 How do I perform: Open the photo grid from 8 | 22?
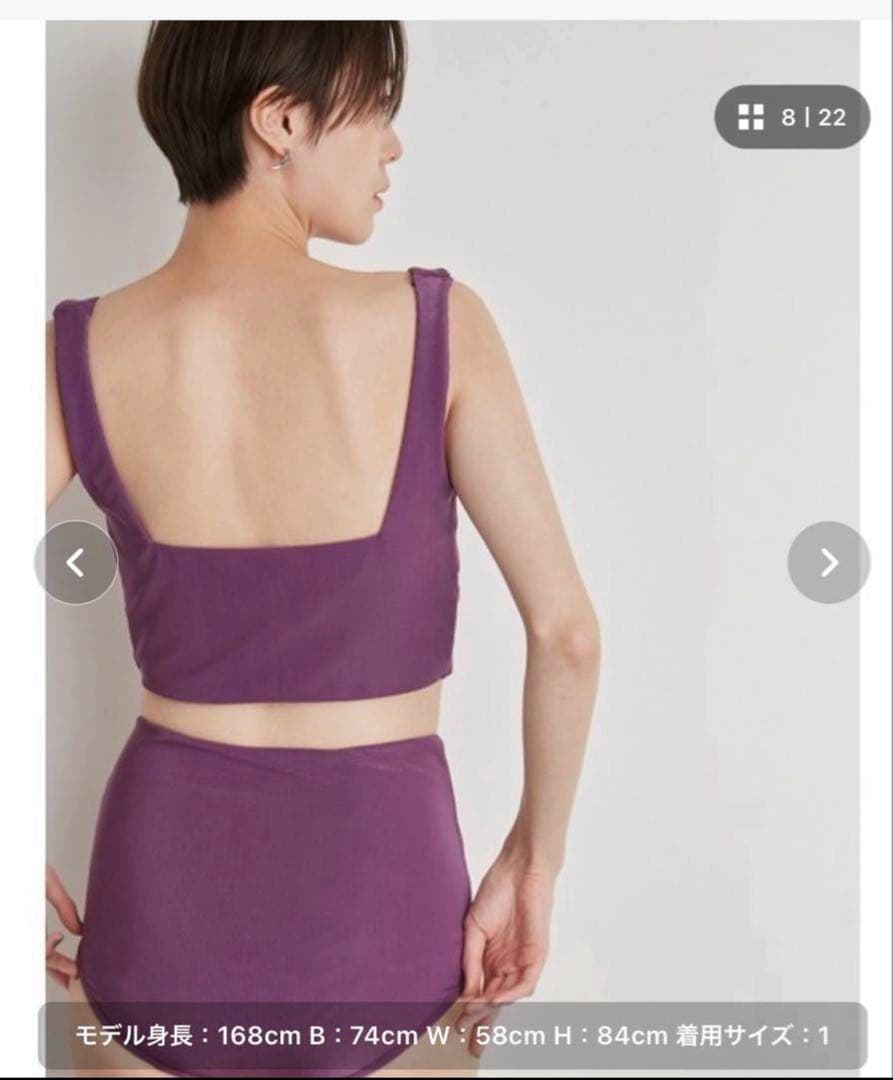(791, 118)
